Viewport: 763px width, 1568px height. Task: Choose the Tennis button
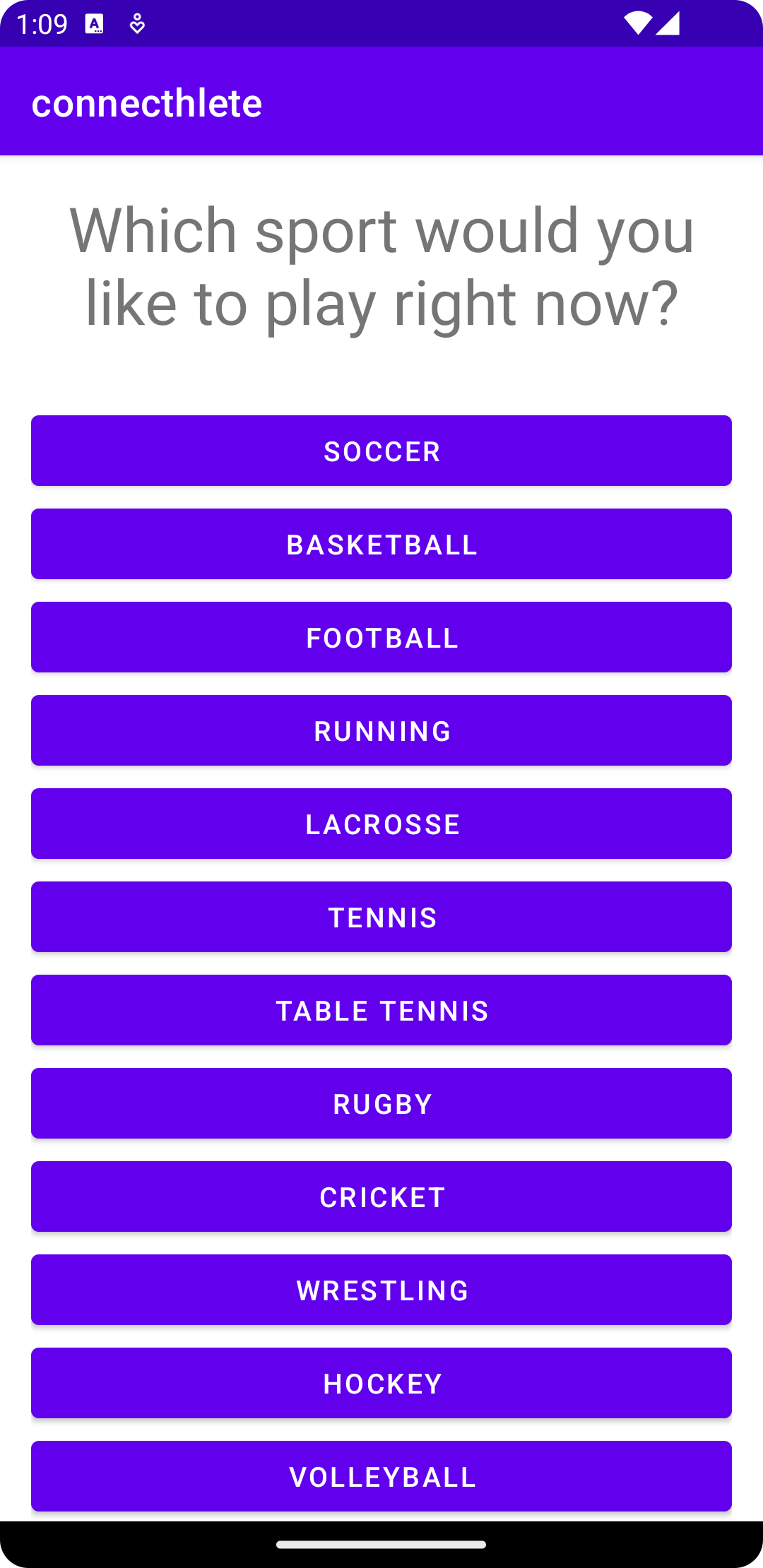[x=381, y=917]
